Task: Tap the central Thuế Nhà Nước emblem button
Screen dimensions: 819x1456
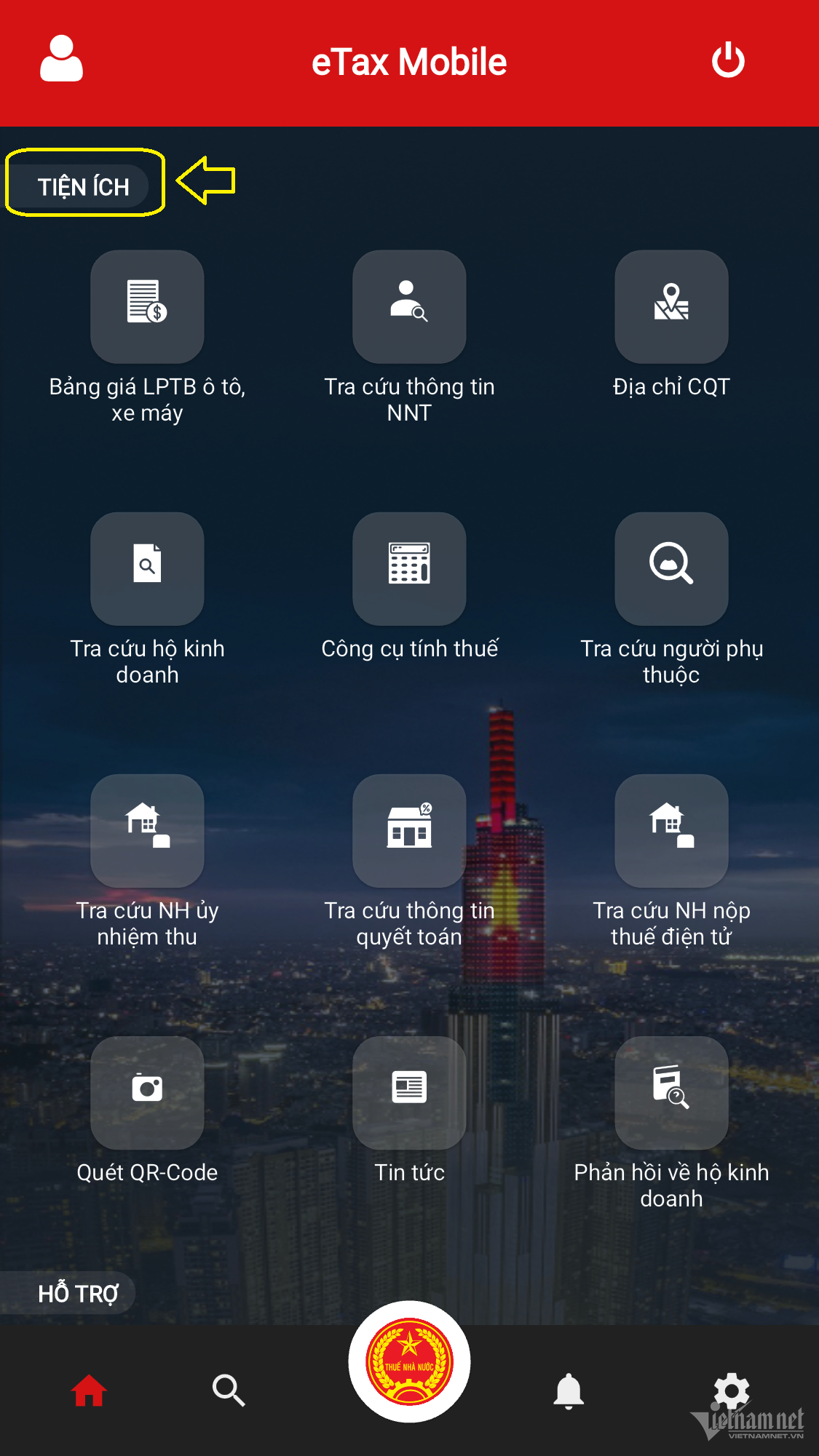Action: (409, 1362)
